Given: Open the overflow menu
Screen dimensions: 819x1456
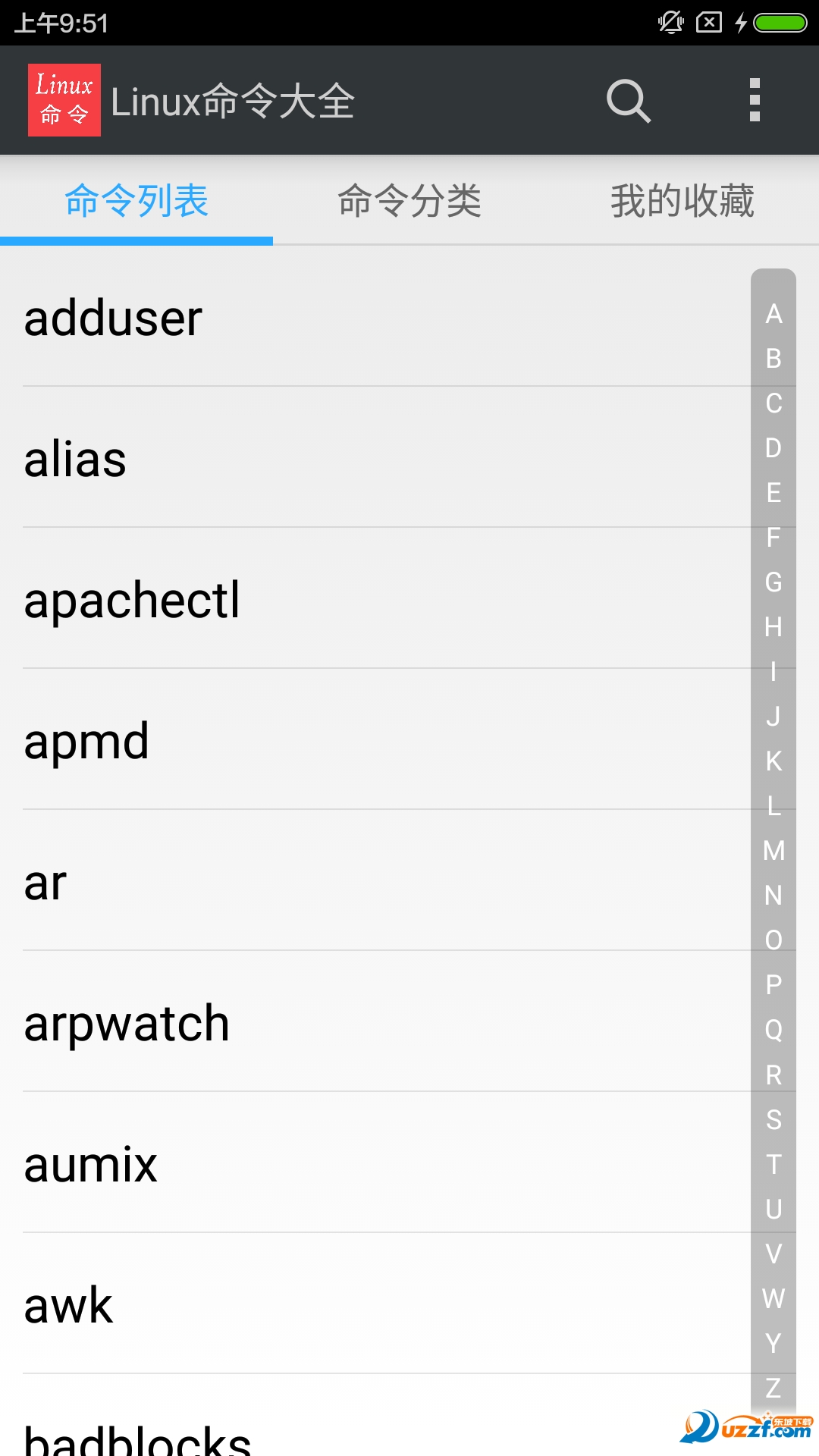Looking at the screenshot, I should (754, 100).
